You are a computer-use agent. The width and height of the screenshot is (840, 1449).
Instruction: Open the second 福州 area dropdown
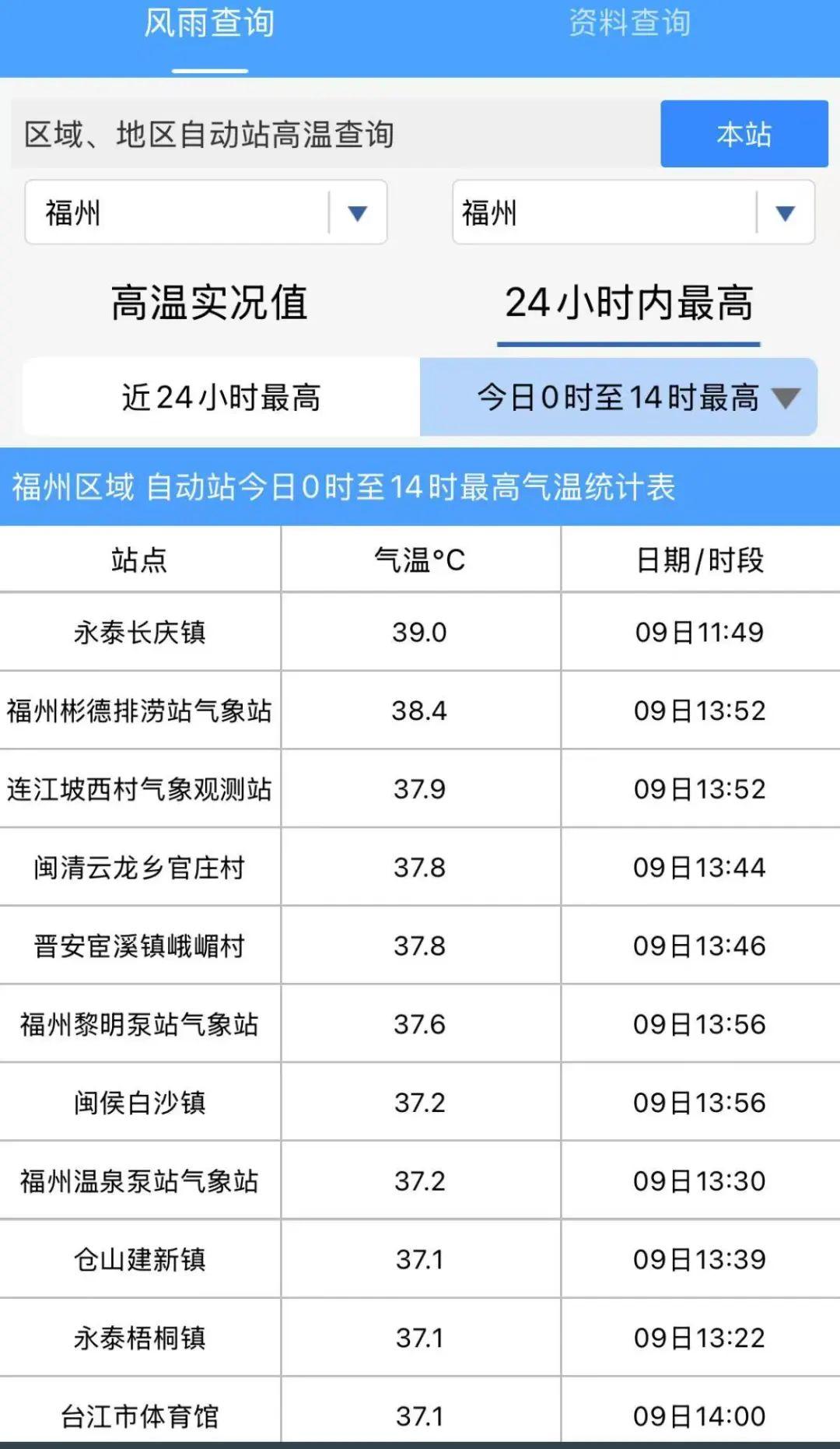point(633,212)
